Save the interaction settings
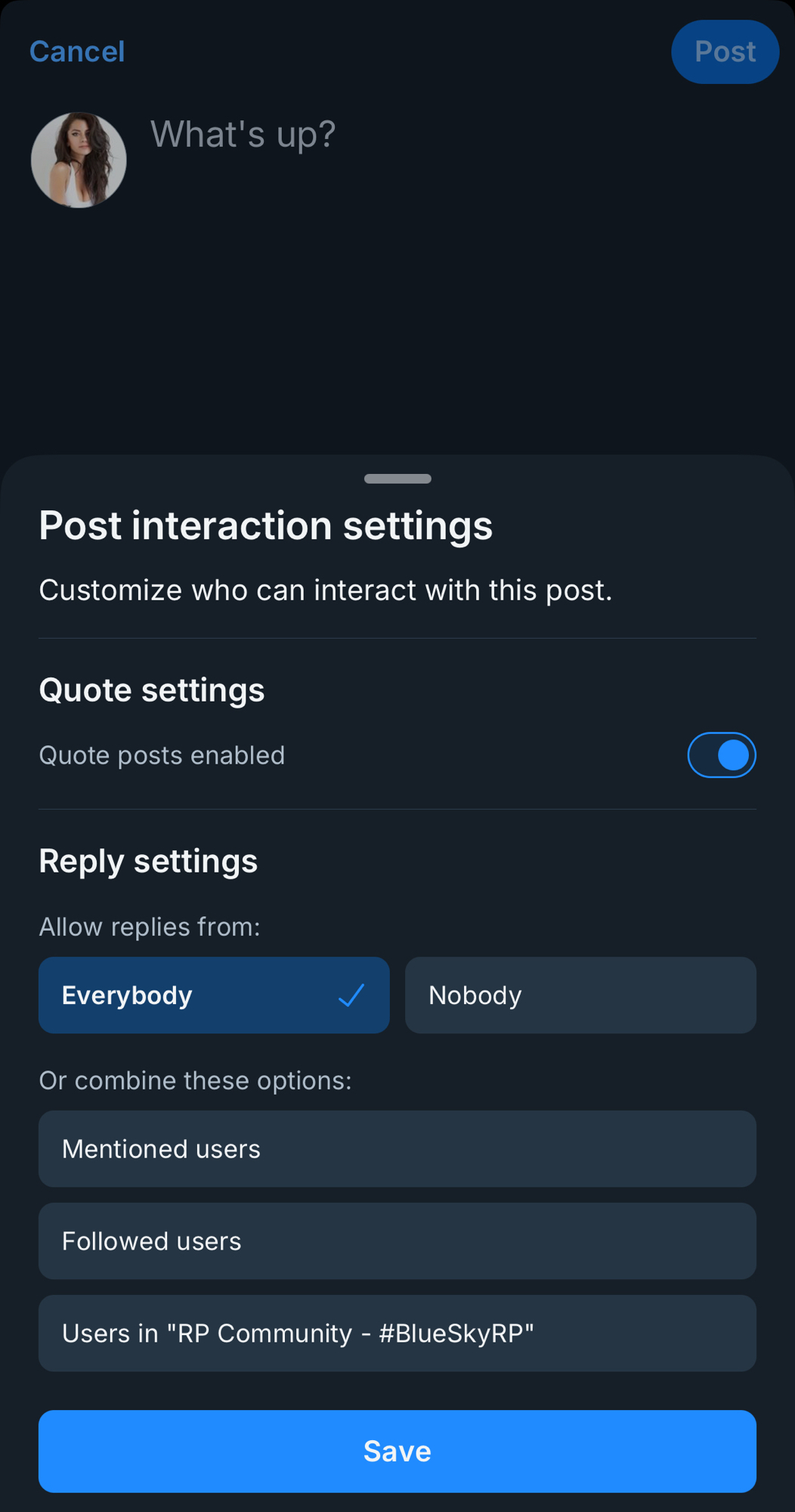 point(397,1451)
